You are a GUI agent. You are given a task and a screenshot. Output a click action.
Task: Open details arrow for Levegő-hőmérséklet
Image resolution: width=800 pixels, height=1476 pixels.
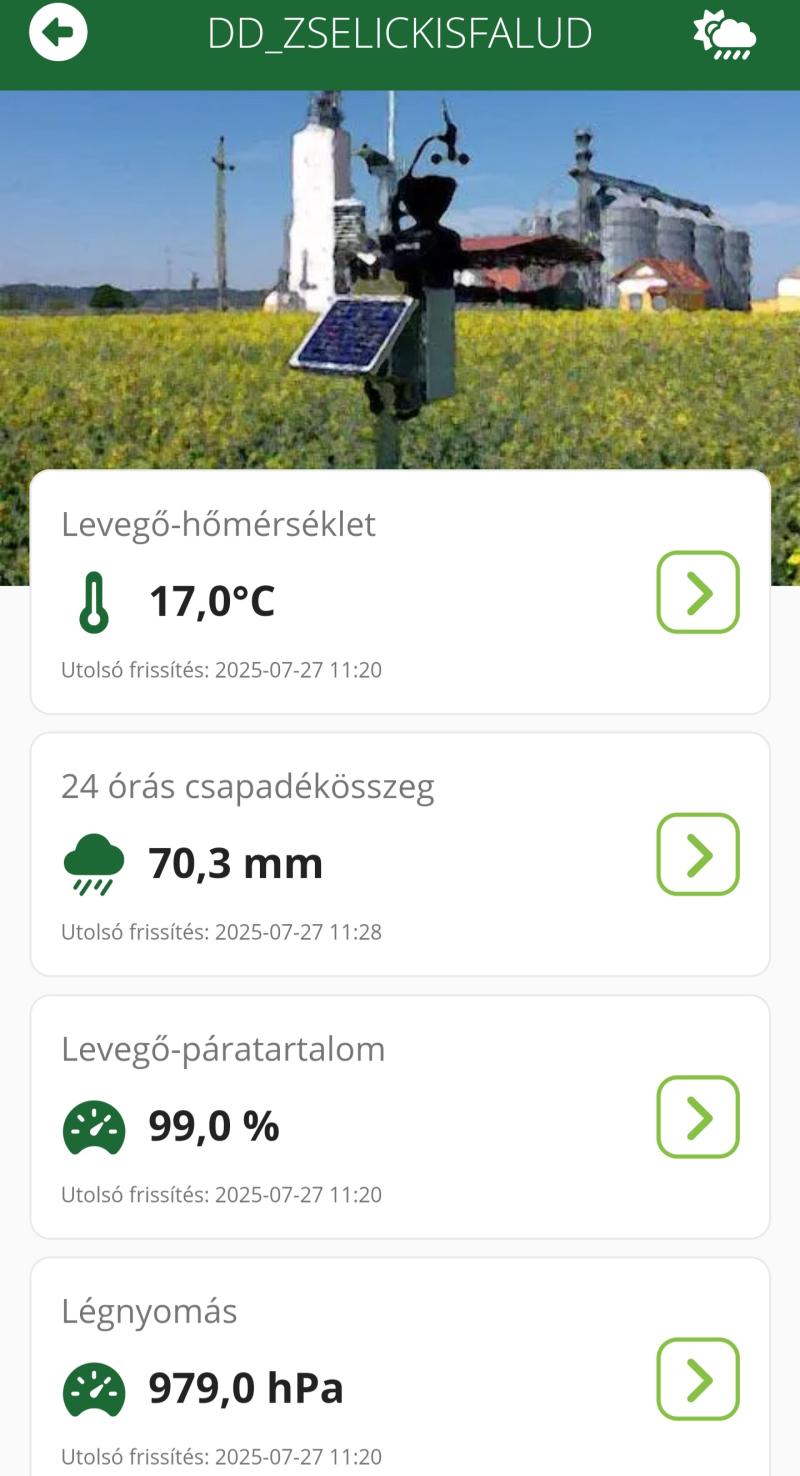coord(698,592)
